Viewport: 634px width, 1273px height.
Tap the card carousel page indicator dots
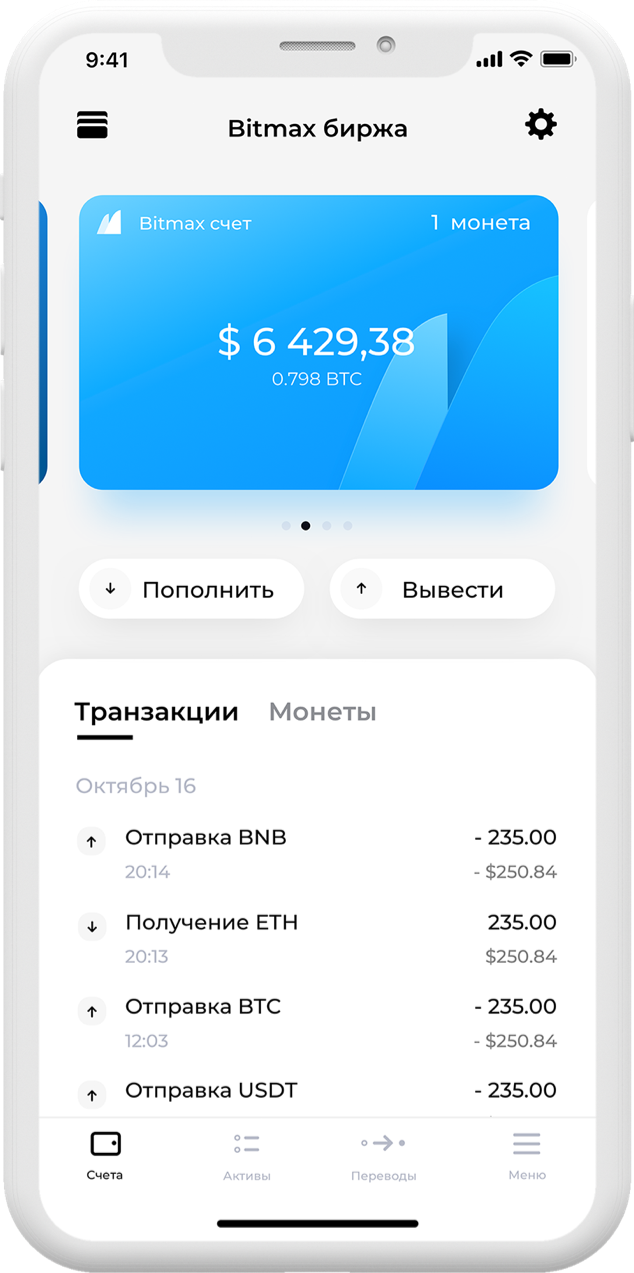pos(317,525)
